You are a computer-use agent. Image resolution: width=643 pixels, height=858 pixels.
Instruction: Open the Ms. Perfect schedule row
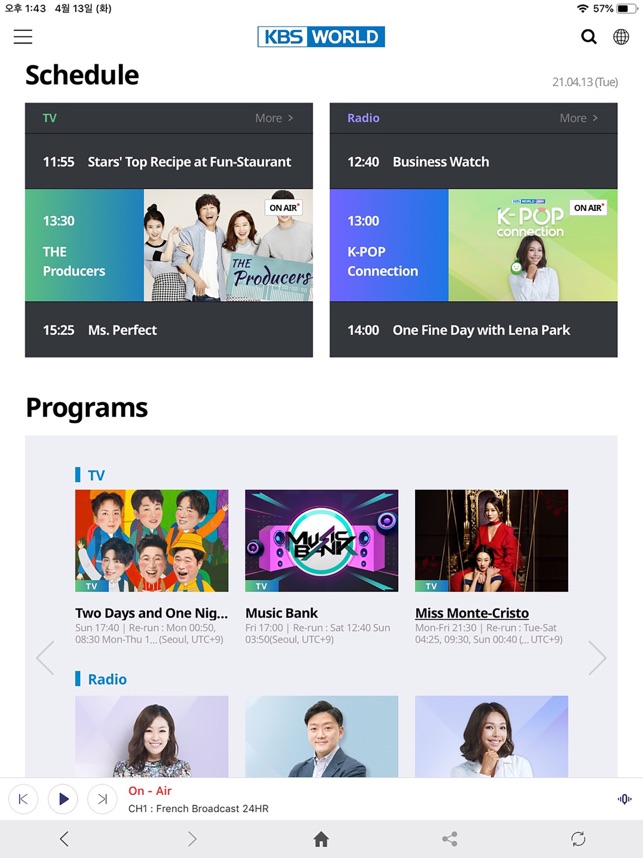[x=168, y=329]
